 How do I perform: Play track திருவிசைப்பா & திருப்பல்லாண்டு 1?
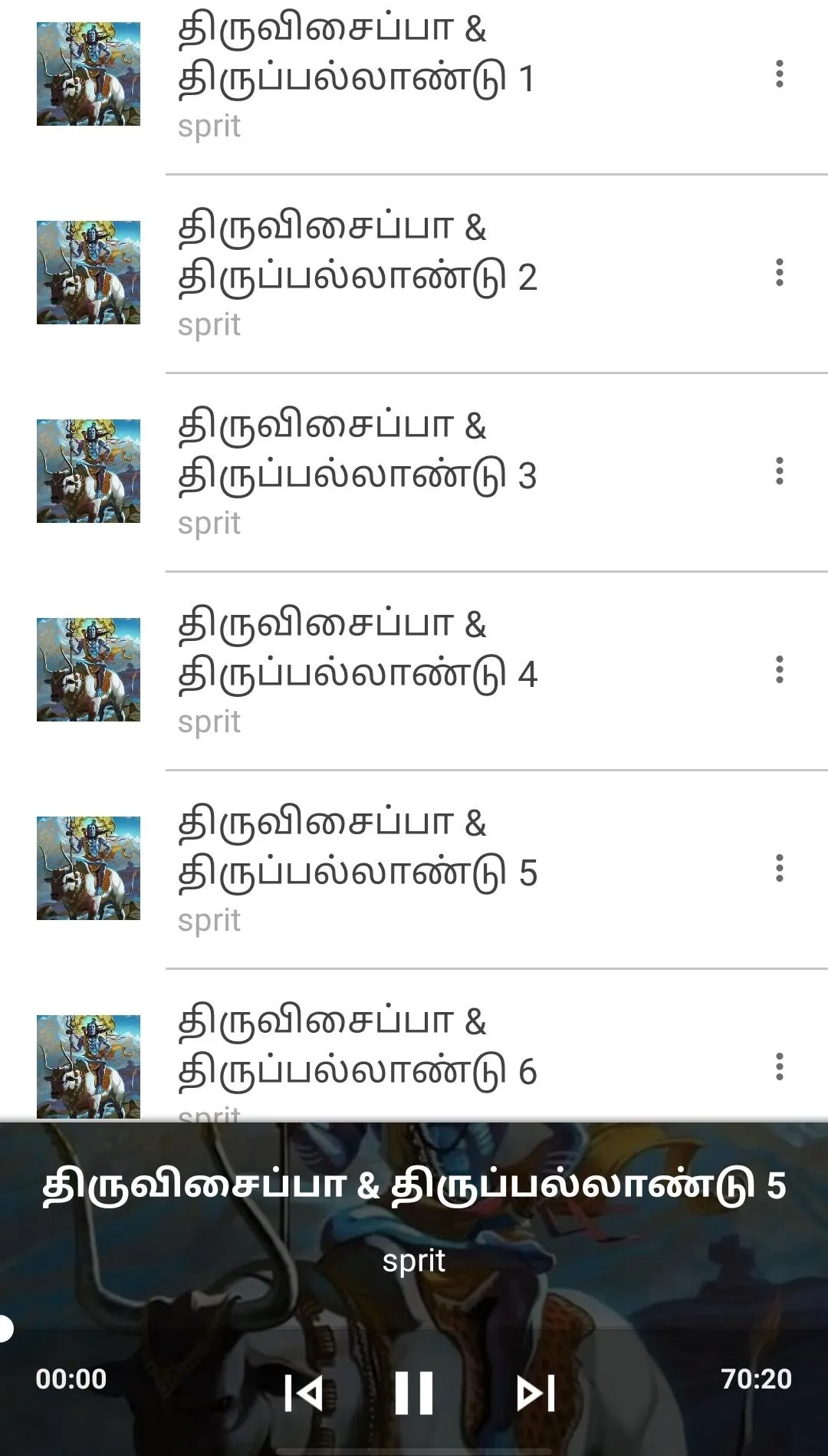(414, 74)
